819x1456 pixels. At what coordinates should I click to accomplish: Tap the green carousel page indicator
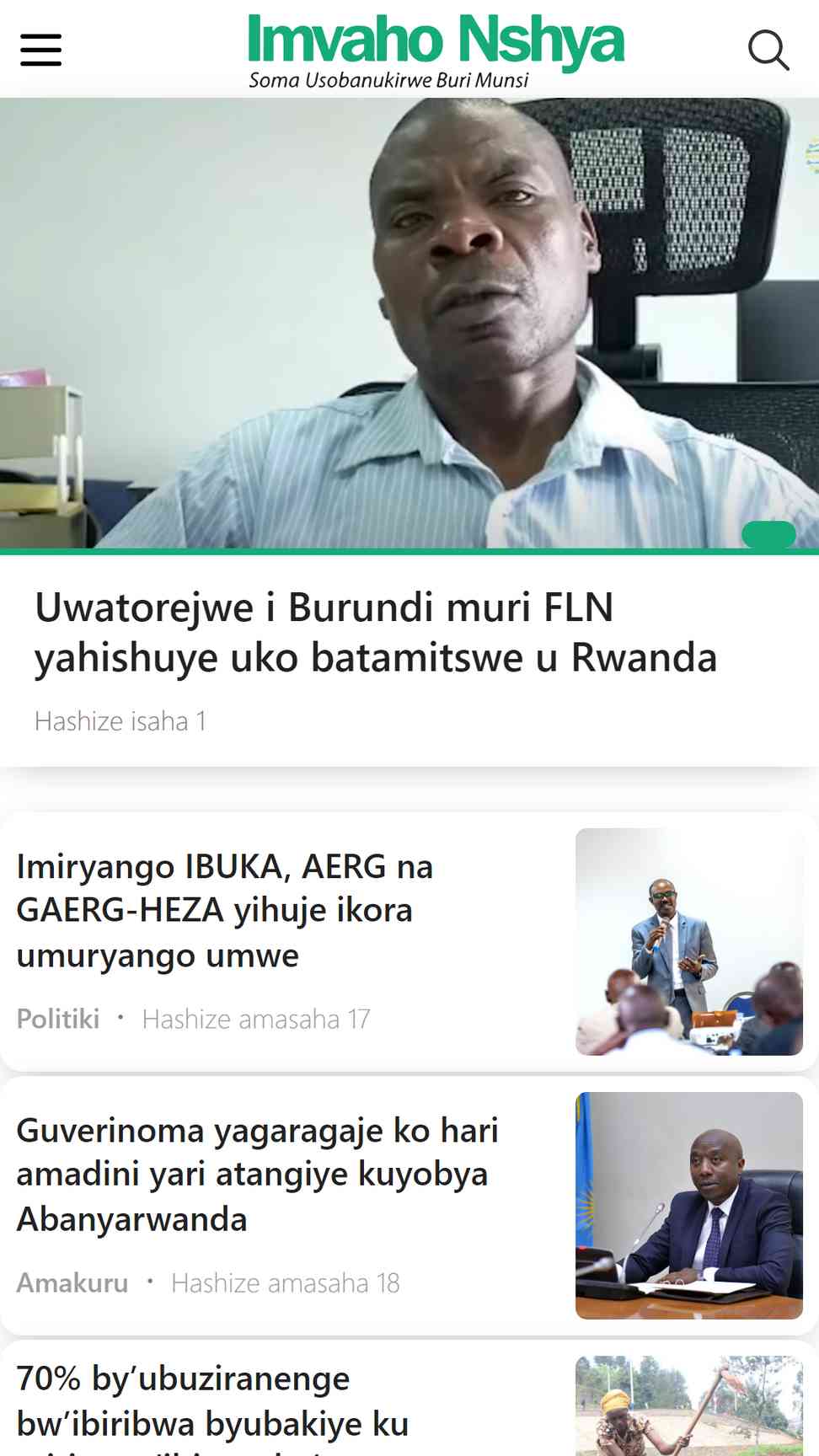coord(768,534)
